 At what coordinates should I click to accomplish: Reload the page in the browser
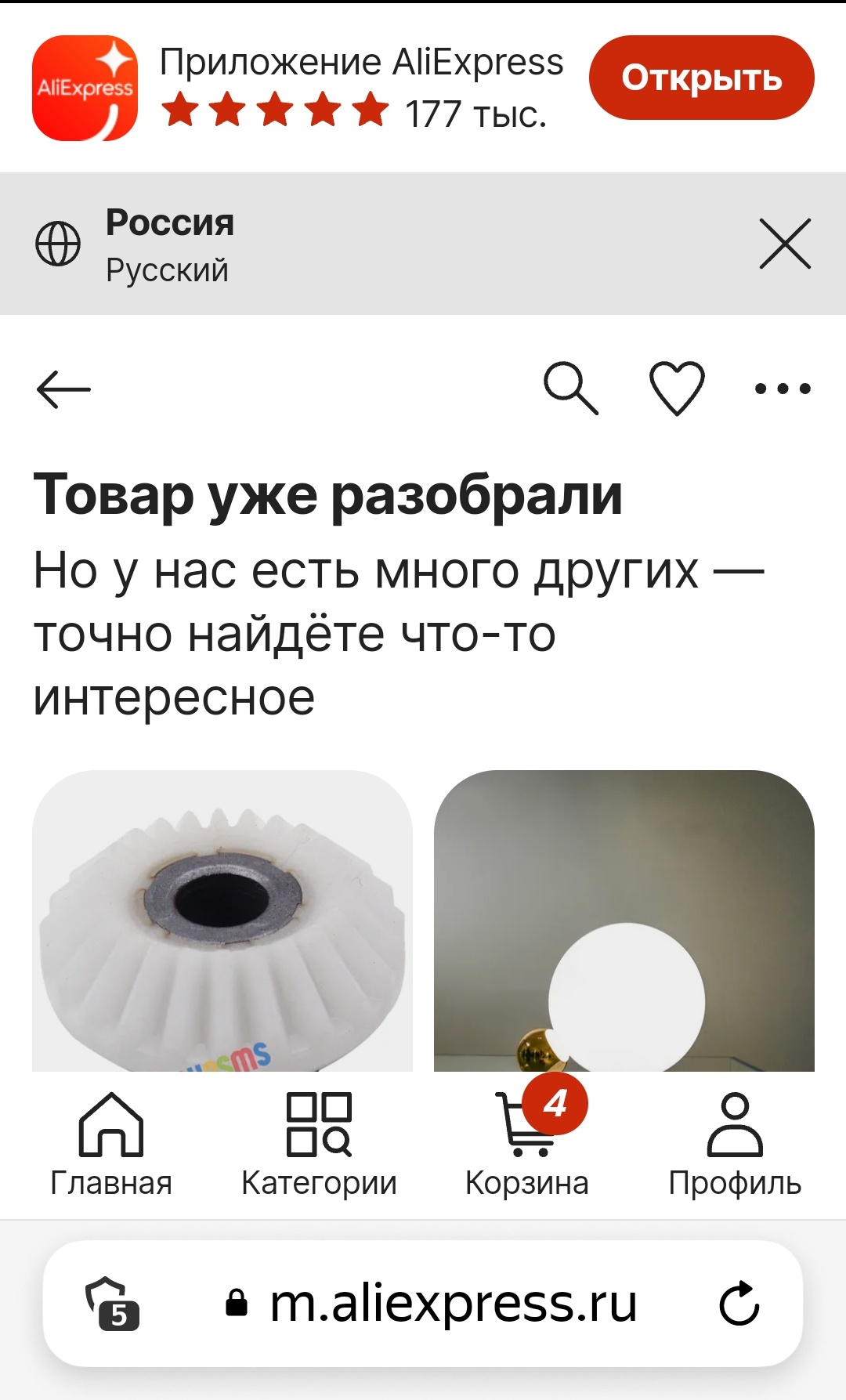click(739, 1304)
